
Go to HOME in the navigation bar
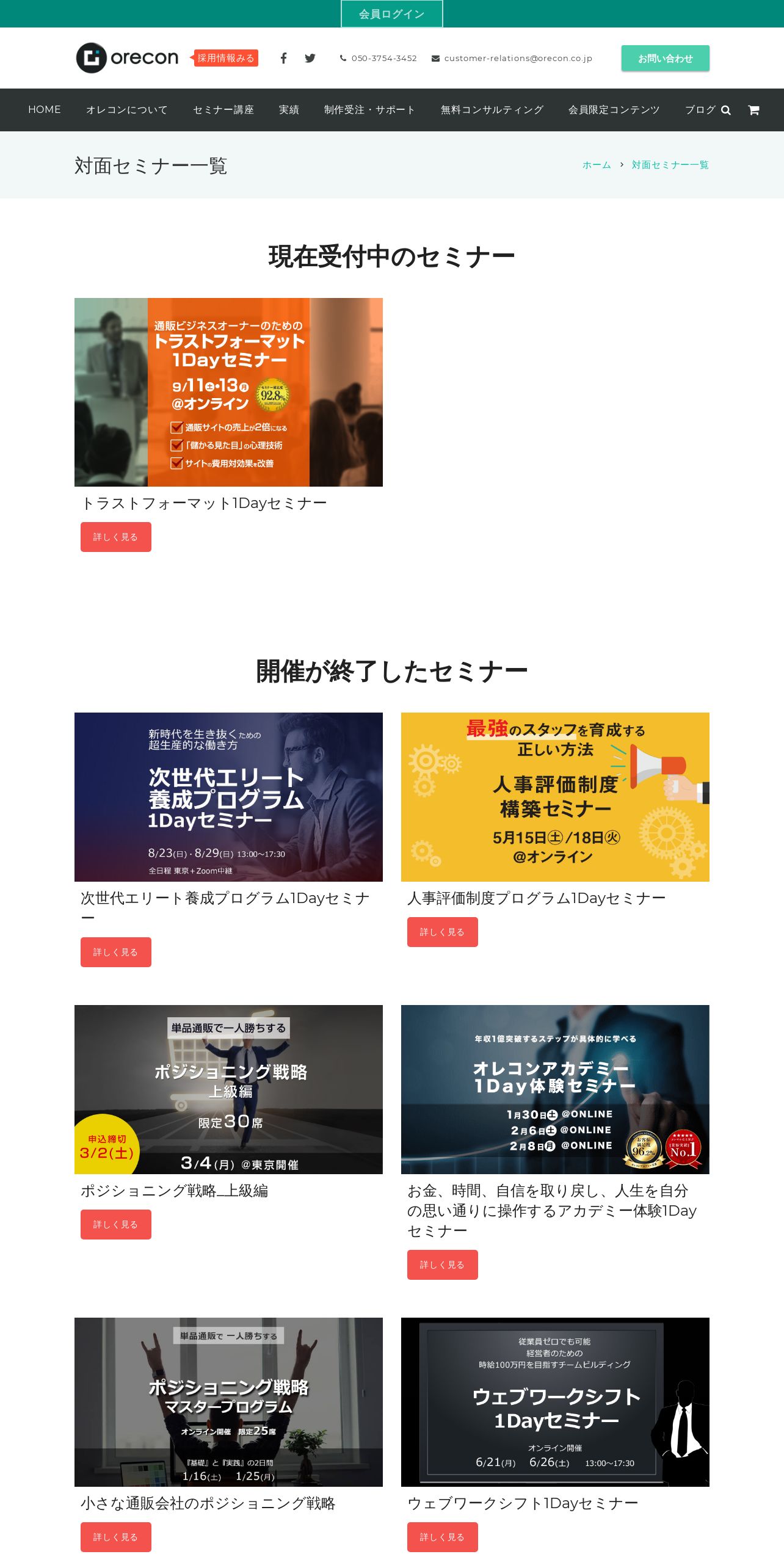point(45,109)
